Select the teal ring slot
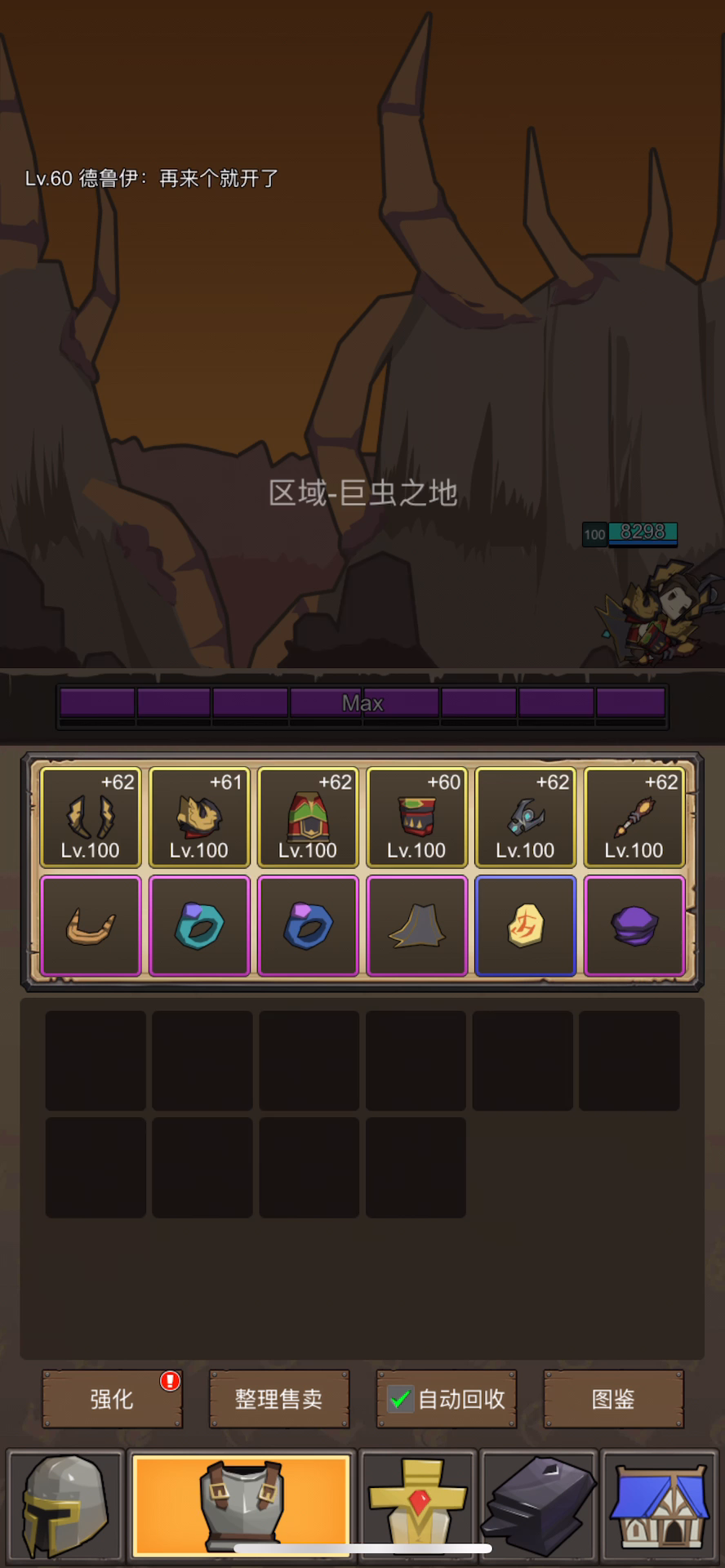 tap(199, 926)
